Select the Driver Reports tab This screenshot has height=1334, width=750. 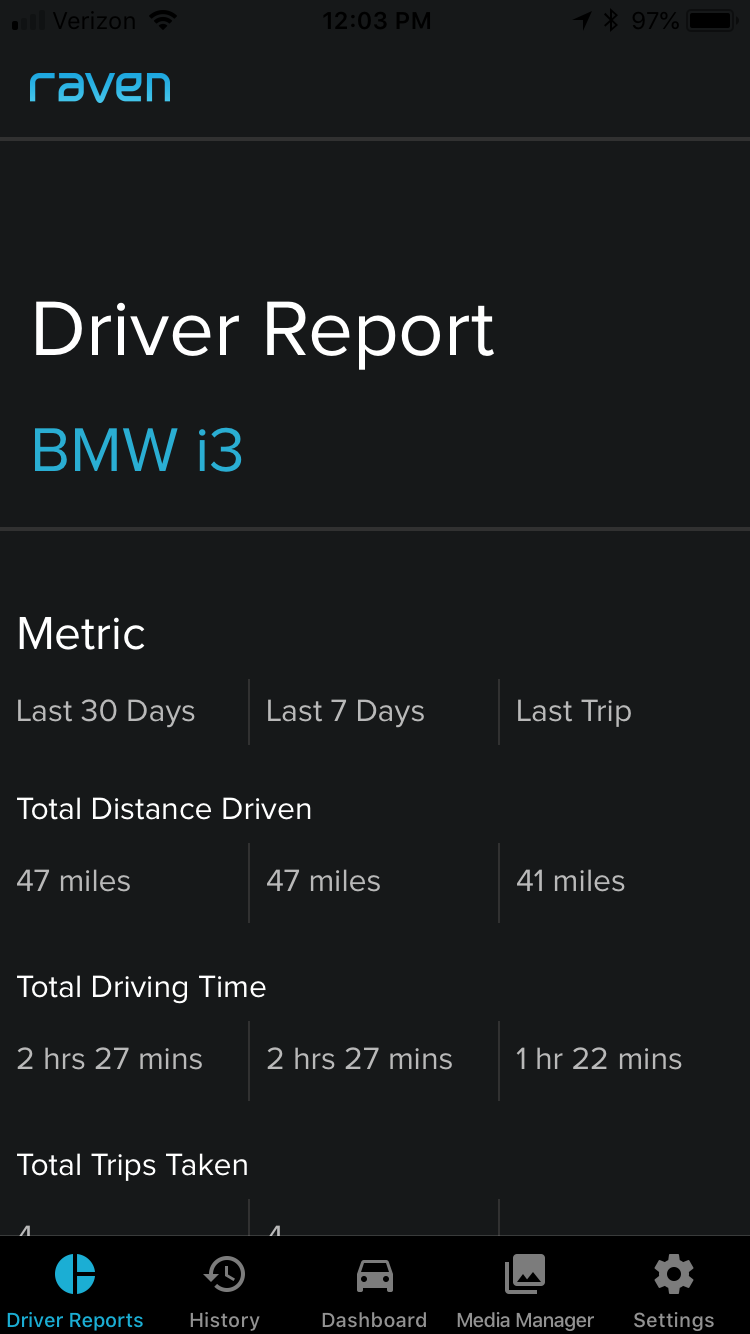(75, 1291)
